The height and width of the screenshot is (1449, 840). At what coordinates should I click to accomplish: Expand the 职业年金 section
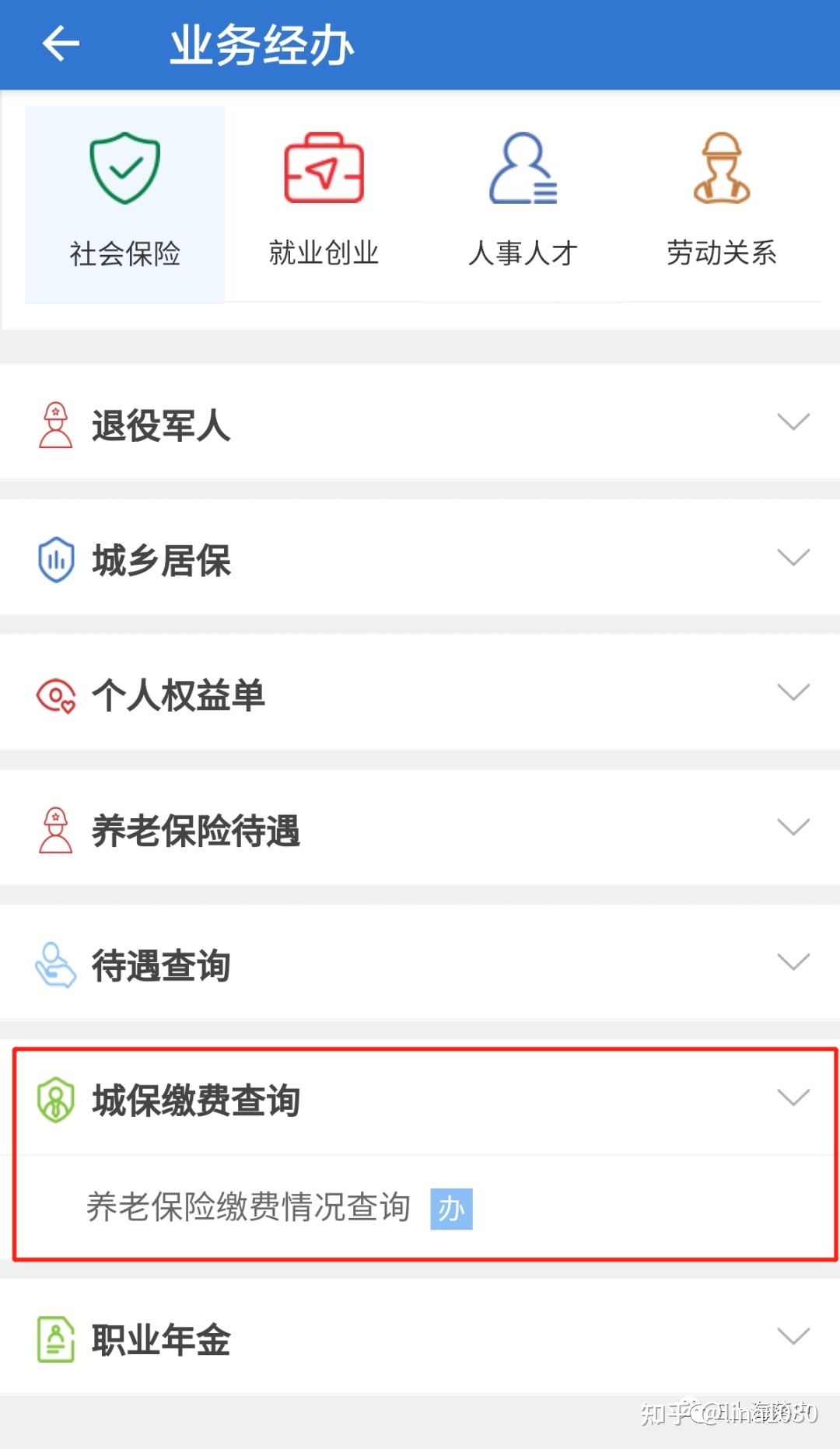pyautogui.click(x=420, y=1338)
